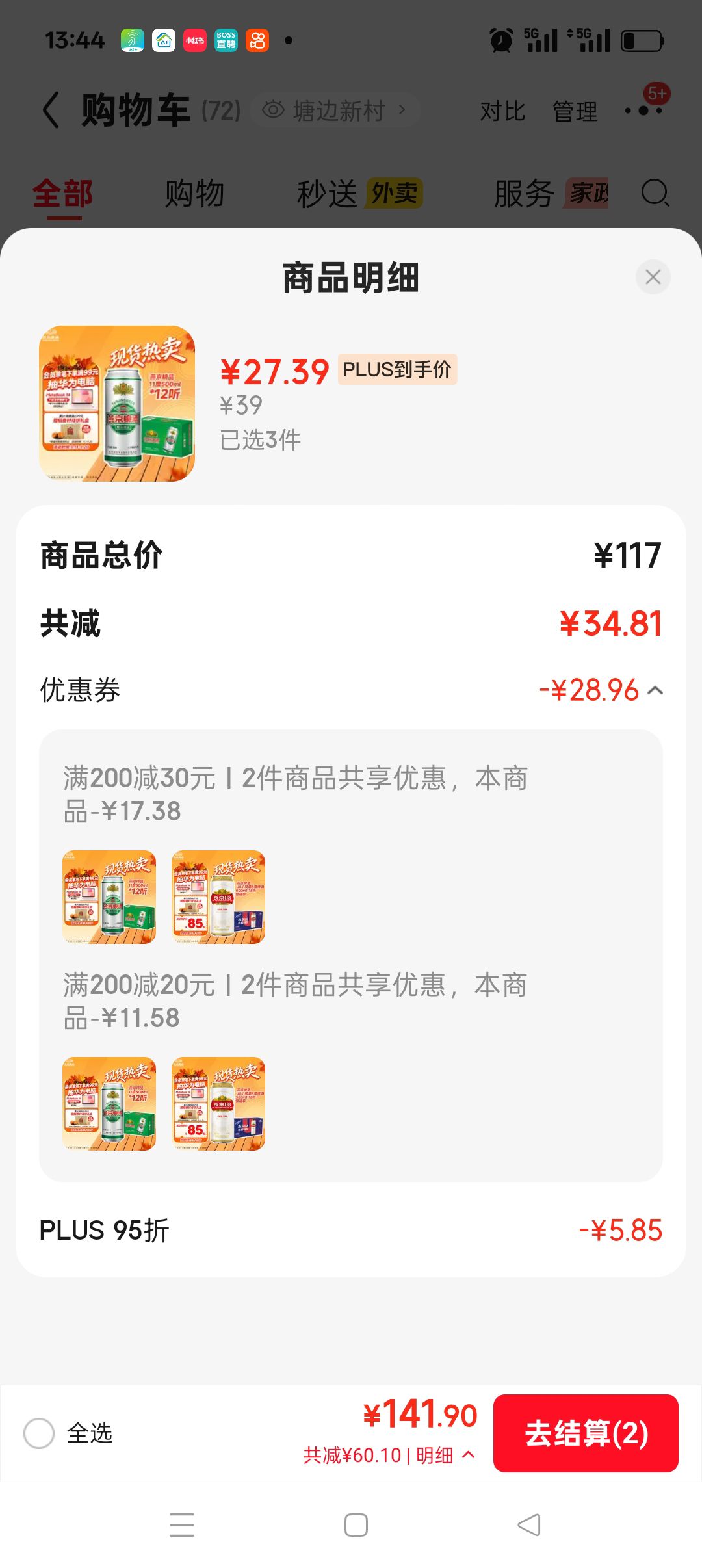Select the 全部 tab
The image size is (702, 1568).
coord(63,194)
